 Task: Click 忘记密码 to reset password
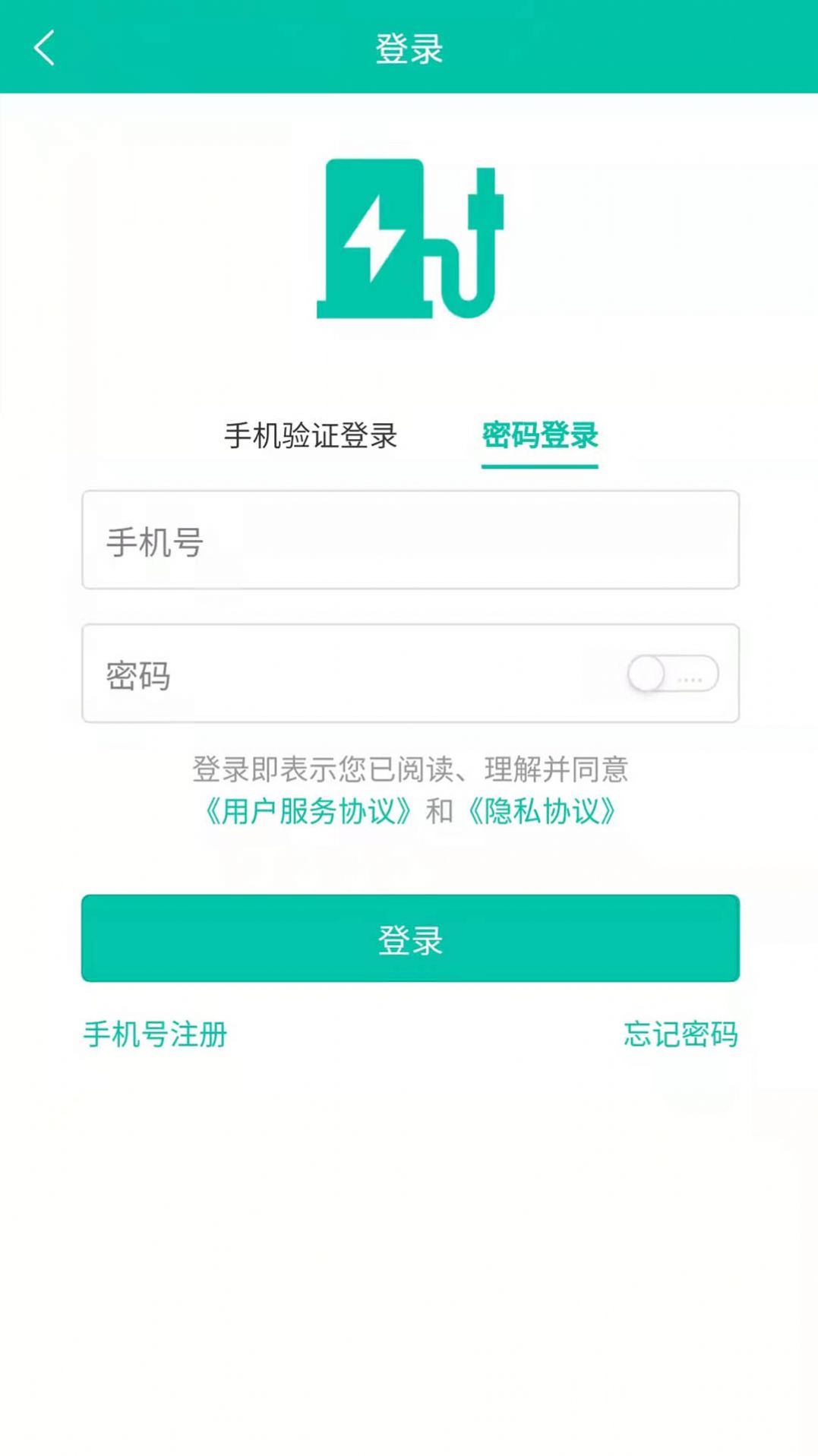click(682, 1034)
